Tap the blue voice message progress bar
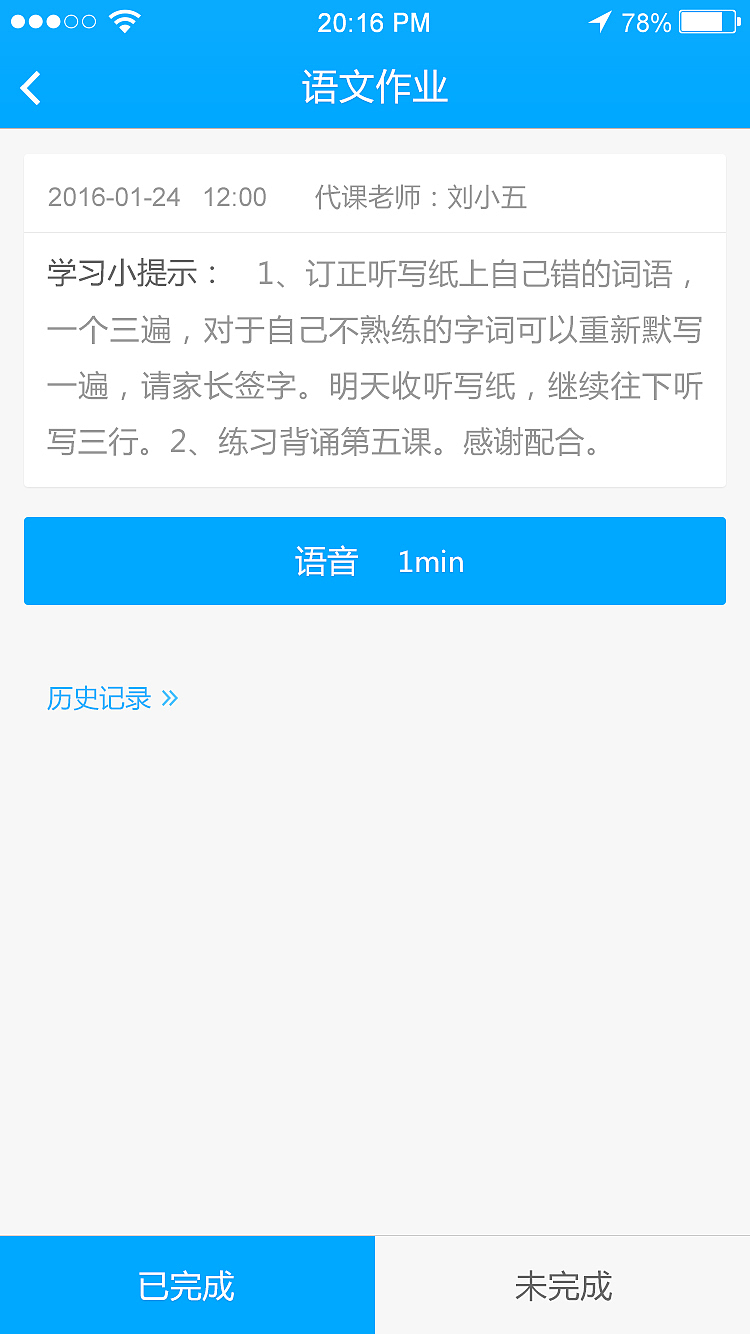Viewport: 750px width, 1334px height. pyautogui.click(x=375, y=561)
